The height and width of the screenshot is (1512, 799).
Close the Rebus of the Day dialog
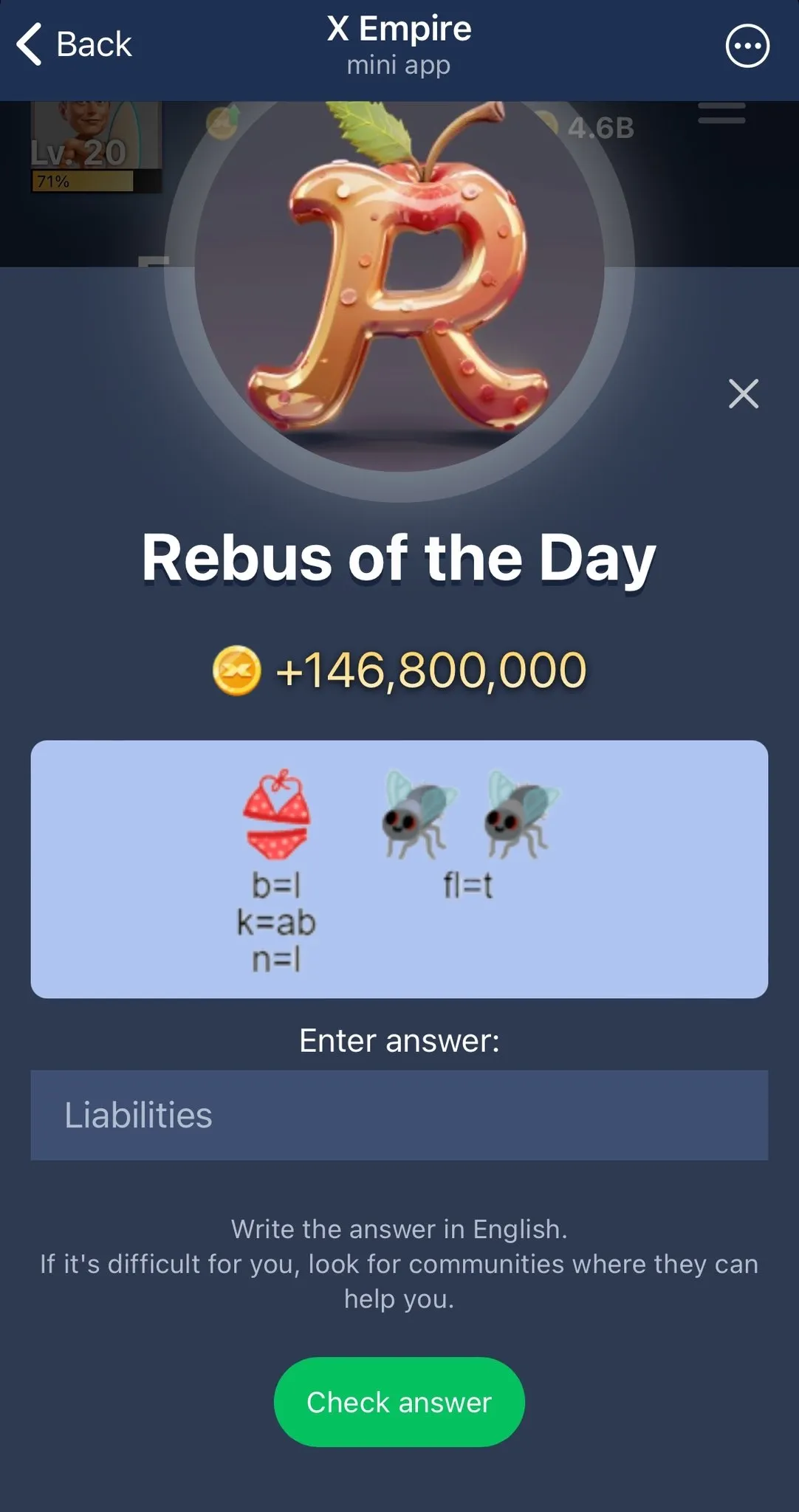743,394
